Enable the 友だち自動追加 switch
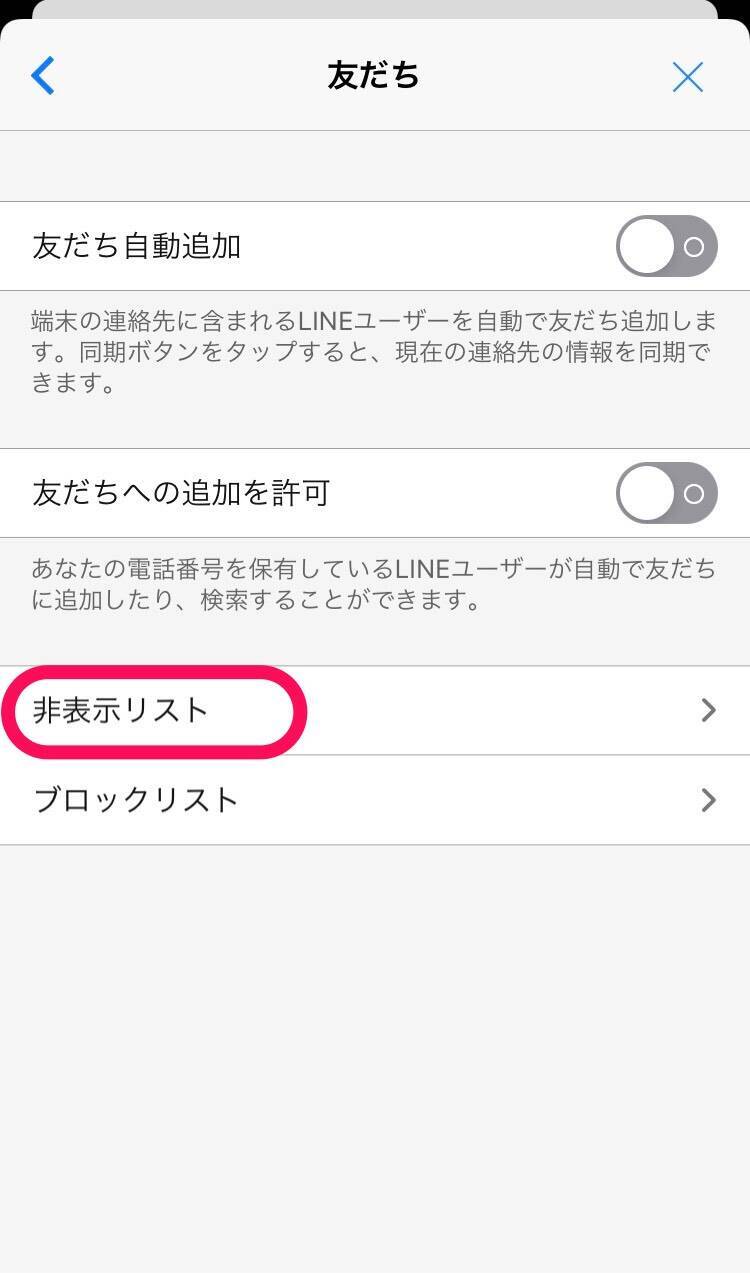Viewport: 750px width, 1273px height. pyautogui.click(x=666, y=246)
